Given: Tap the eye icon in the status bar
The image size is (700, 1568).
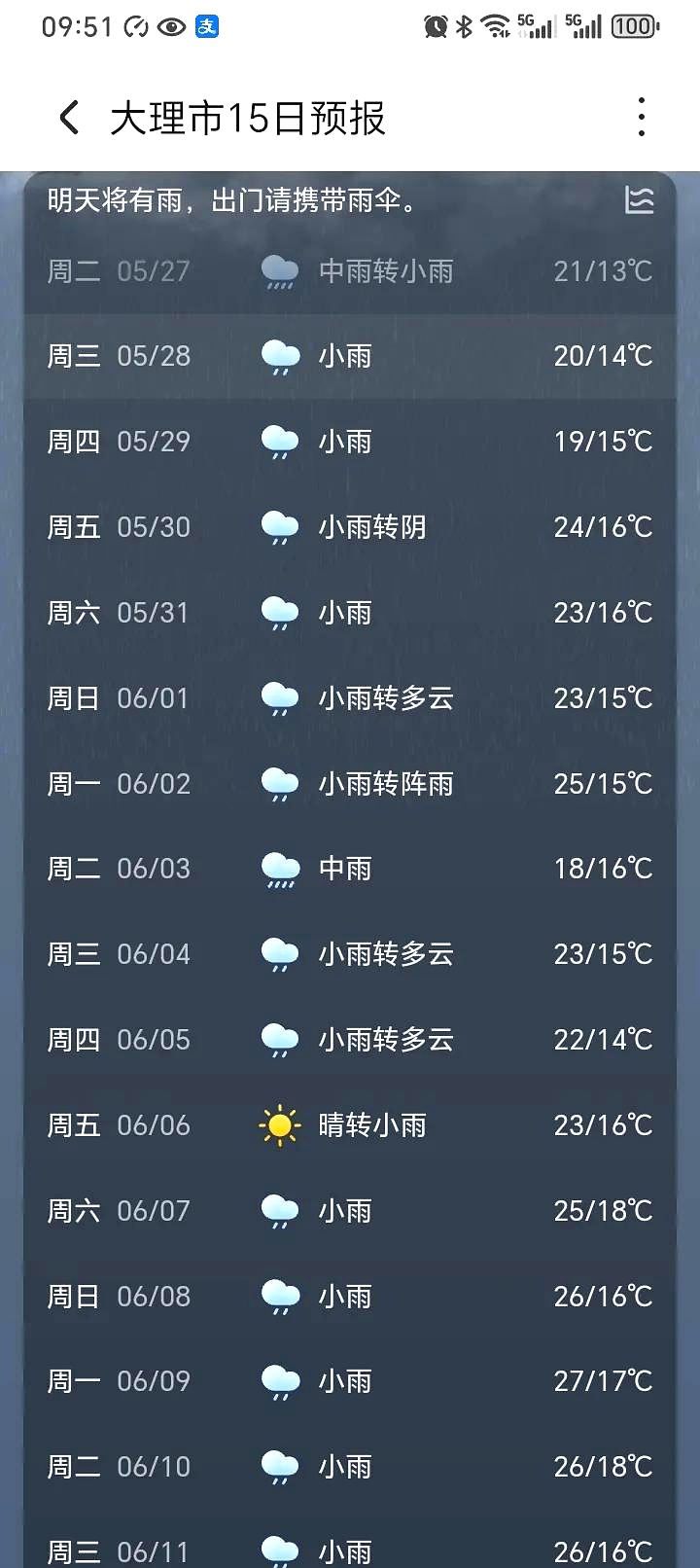Looking at the screenshot, I should (171, 26).
